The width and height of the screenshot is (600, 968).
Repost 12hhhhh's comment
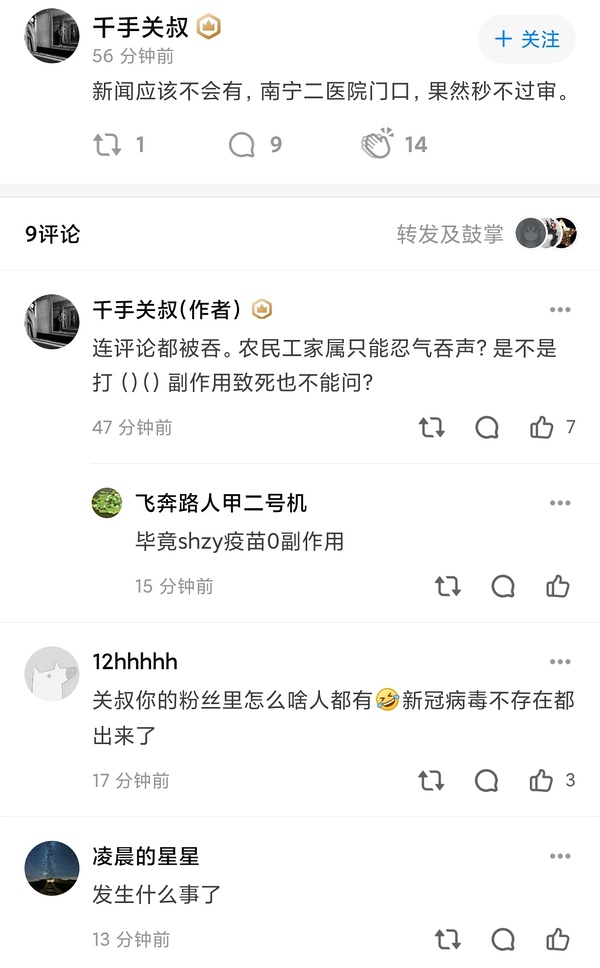tap(431, 780)
